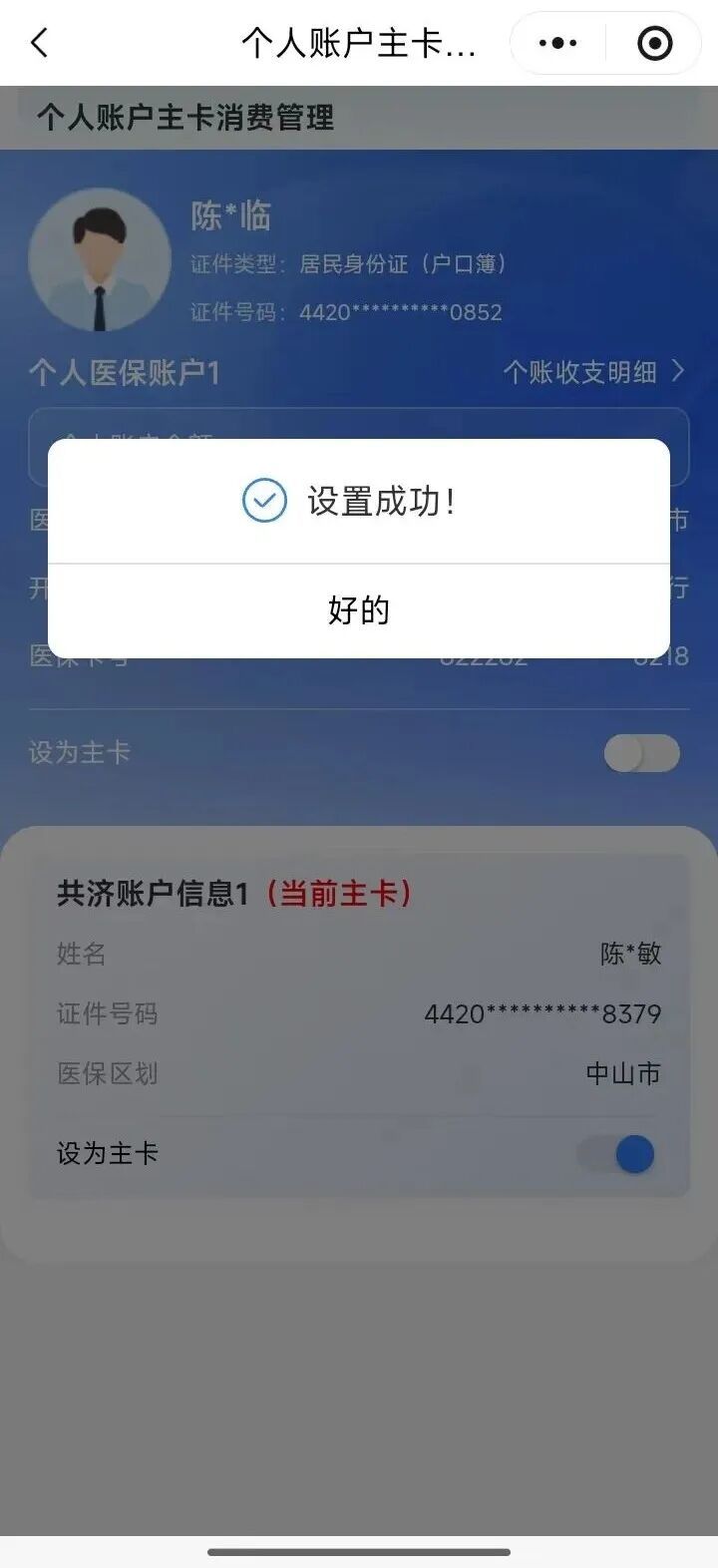Confirm the dialog by tapping 好的

pos(358,610)
